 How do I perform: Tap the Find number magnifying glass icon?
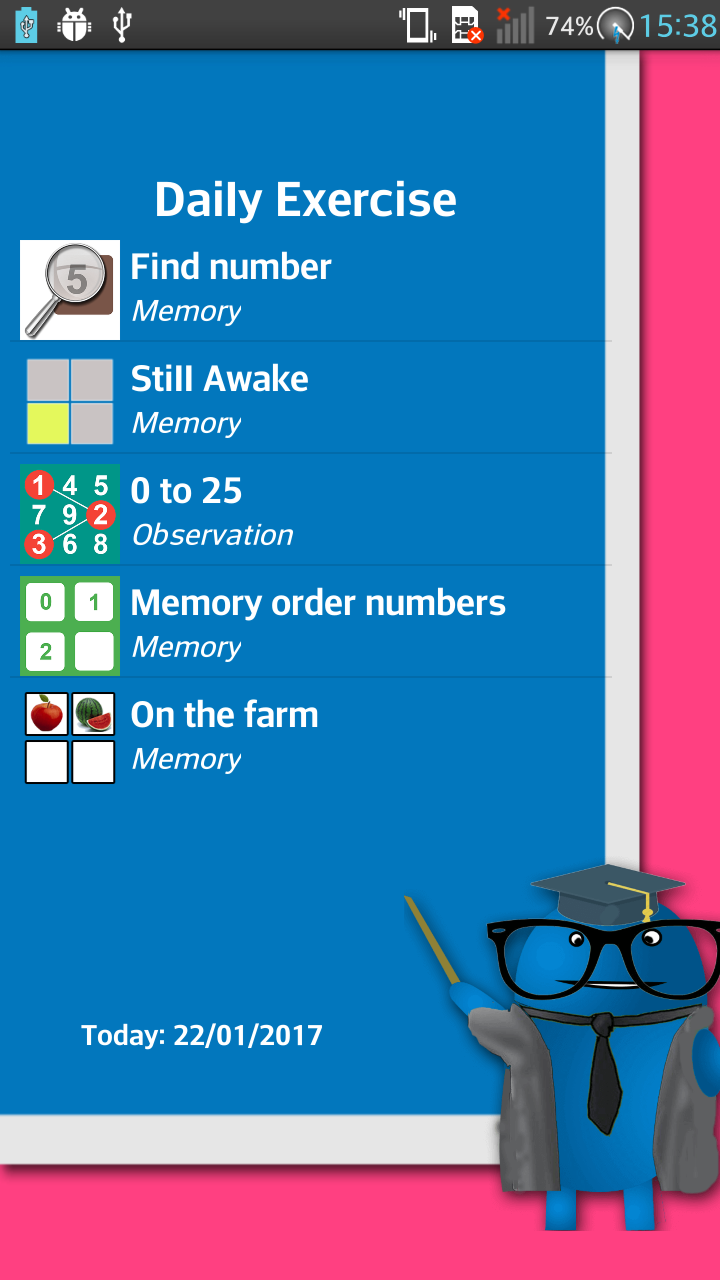68,290
